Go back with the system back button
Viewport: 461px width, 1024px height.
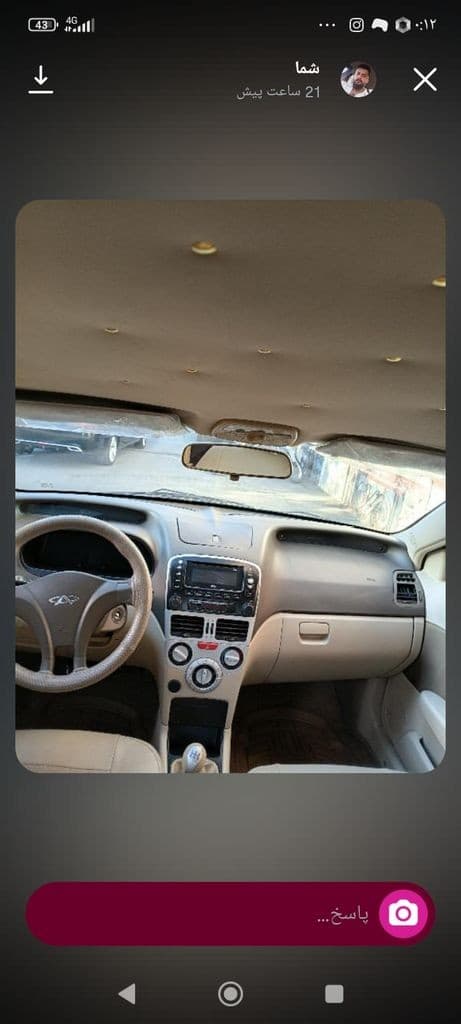coord(127,994)
